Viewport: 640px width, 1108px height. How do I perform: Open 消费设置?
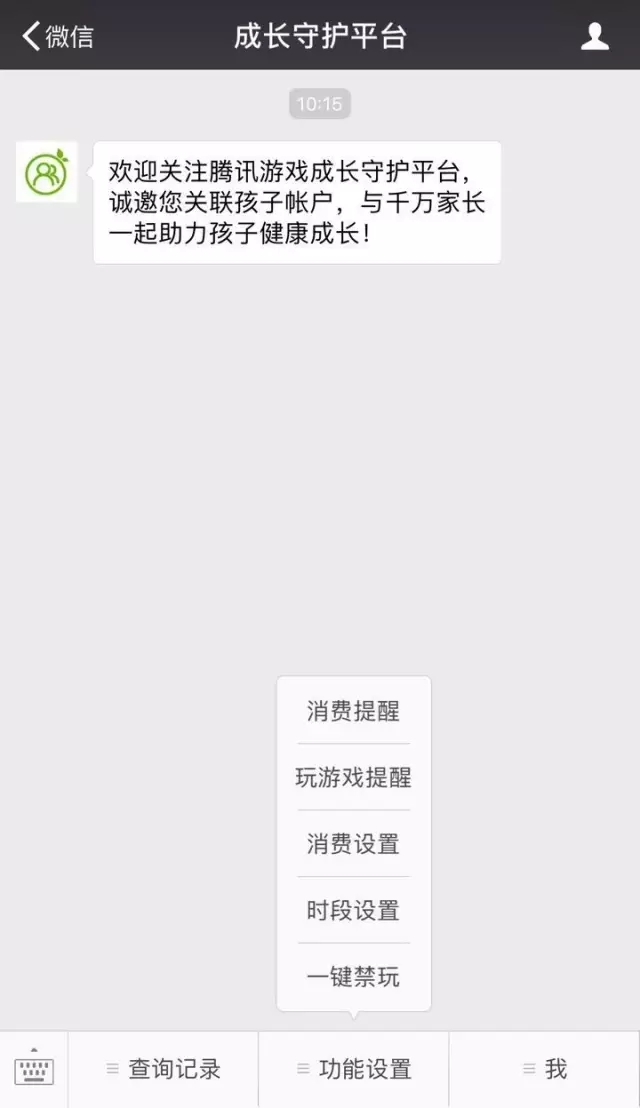coord(353,844)
